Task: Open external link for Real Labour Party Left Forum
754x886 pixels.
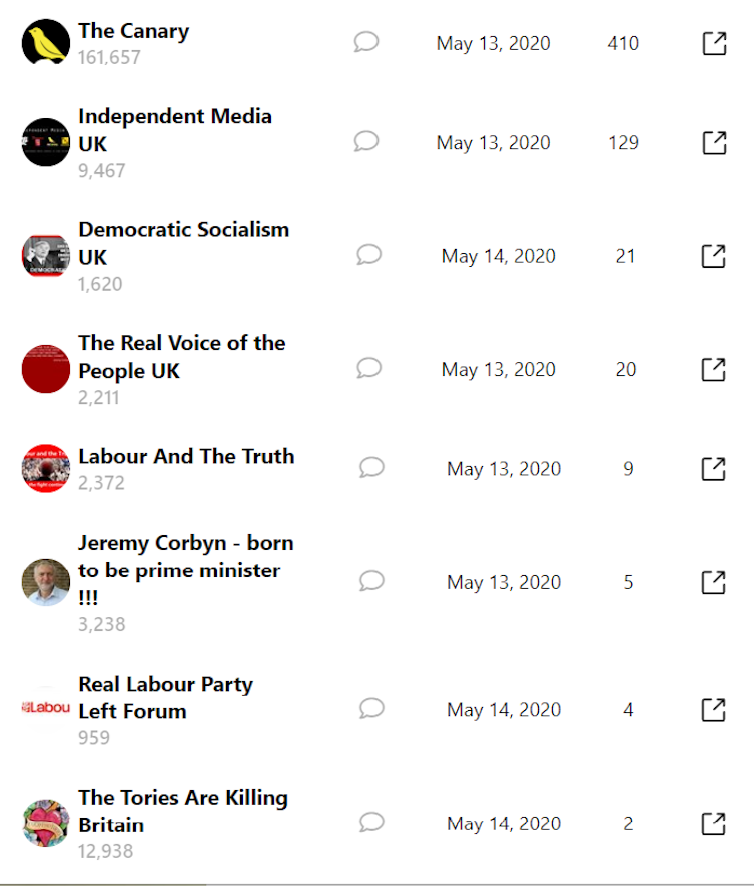Action: coord(713,710)
